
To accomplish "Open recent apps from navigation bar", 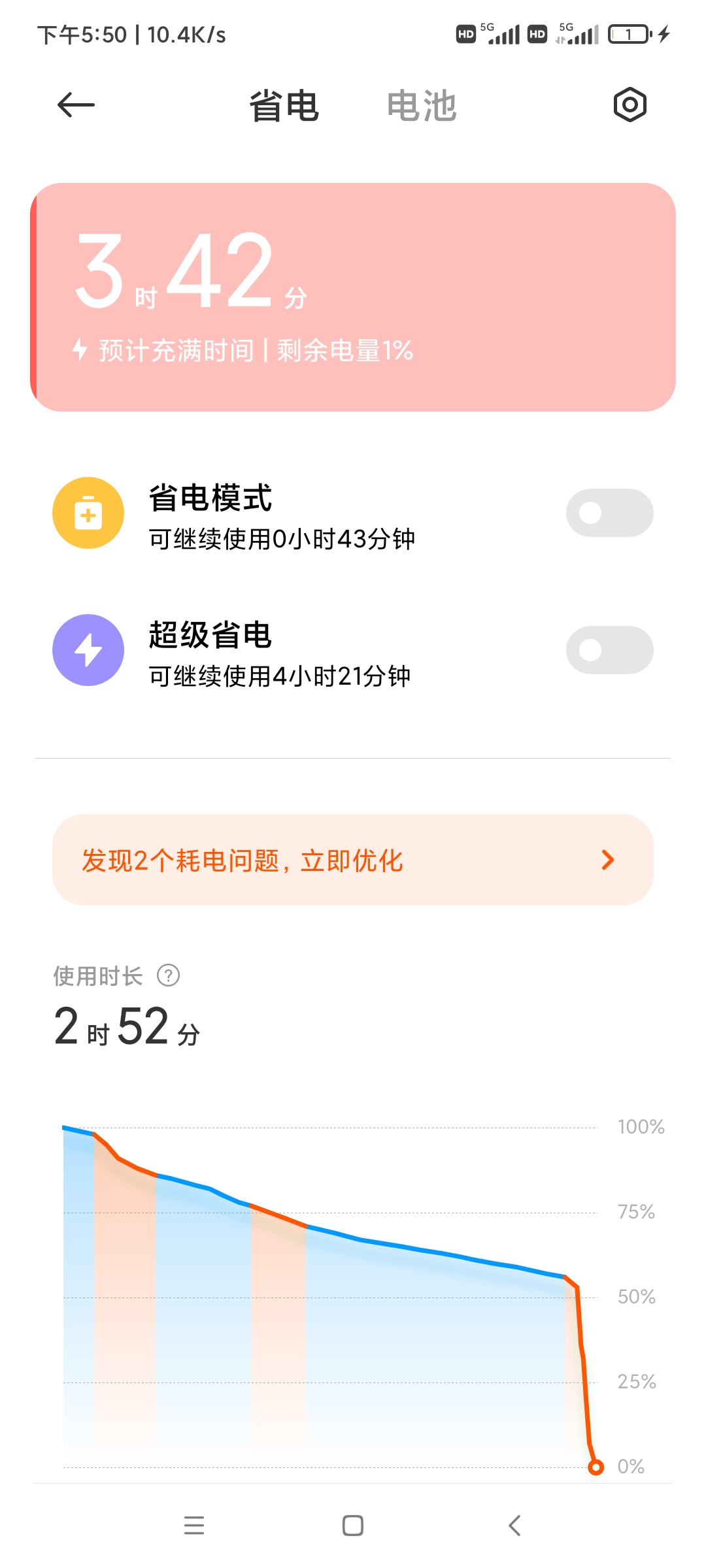I will [x=194, y=1526].
